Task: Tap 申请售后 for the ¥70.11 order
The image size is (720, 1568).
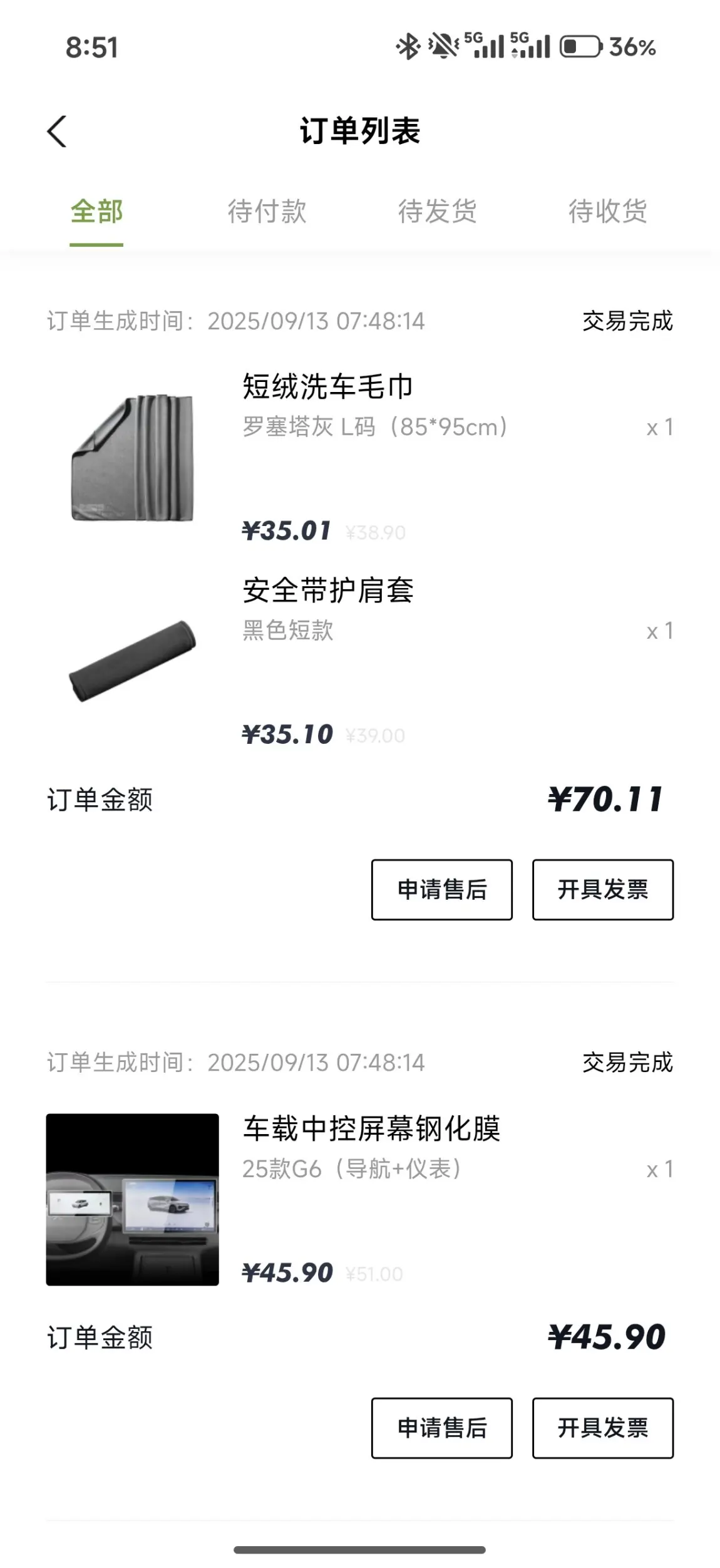Action: click(x=442, y=890)
